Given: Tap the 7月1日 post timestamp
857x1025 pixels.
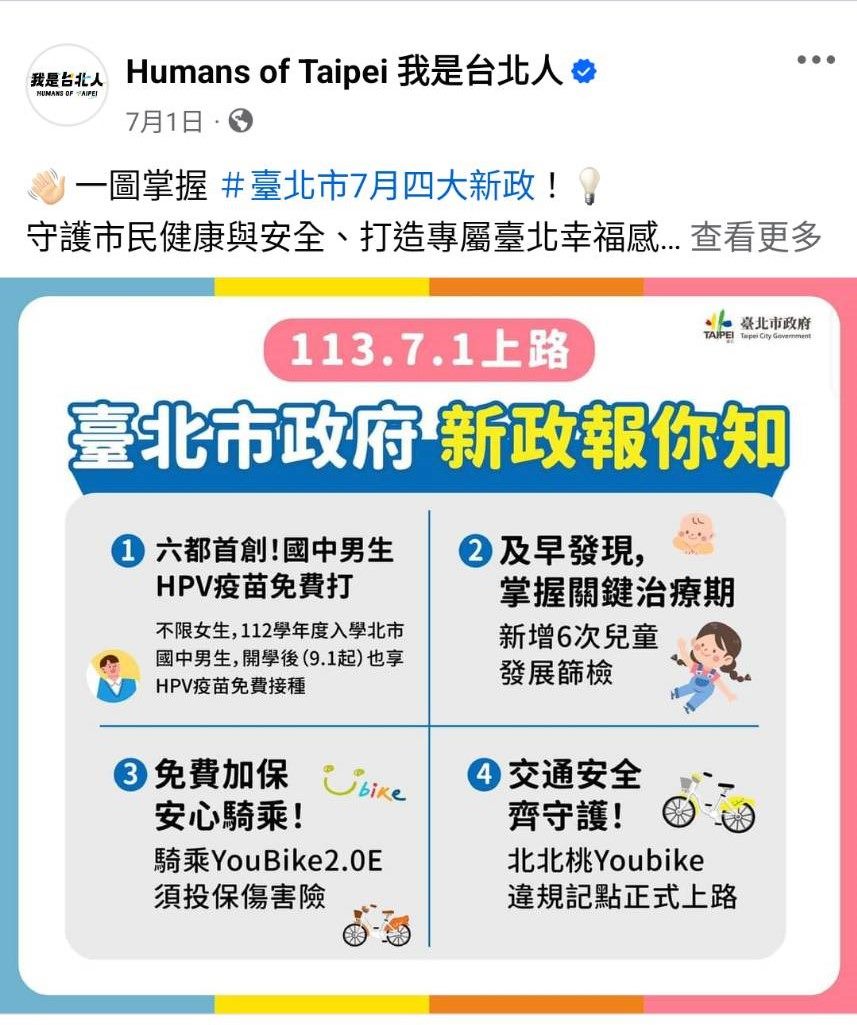Looking at the screenshot, I should 165,122.
